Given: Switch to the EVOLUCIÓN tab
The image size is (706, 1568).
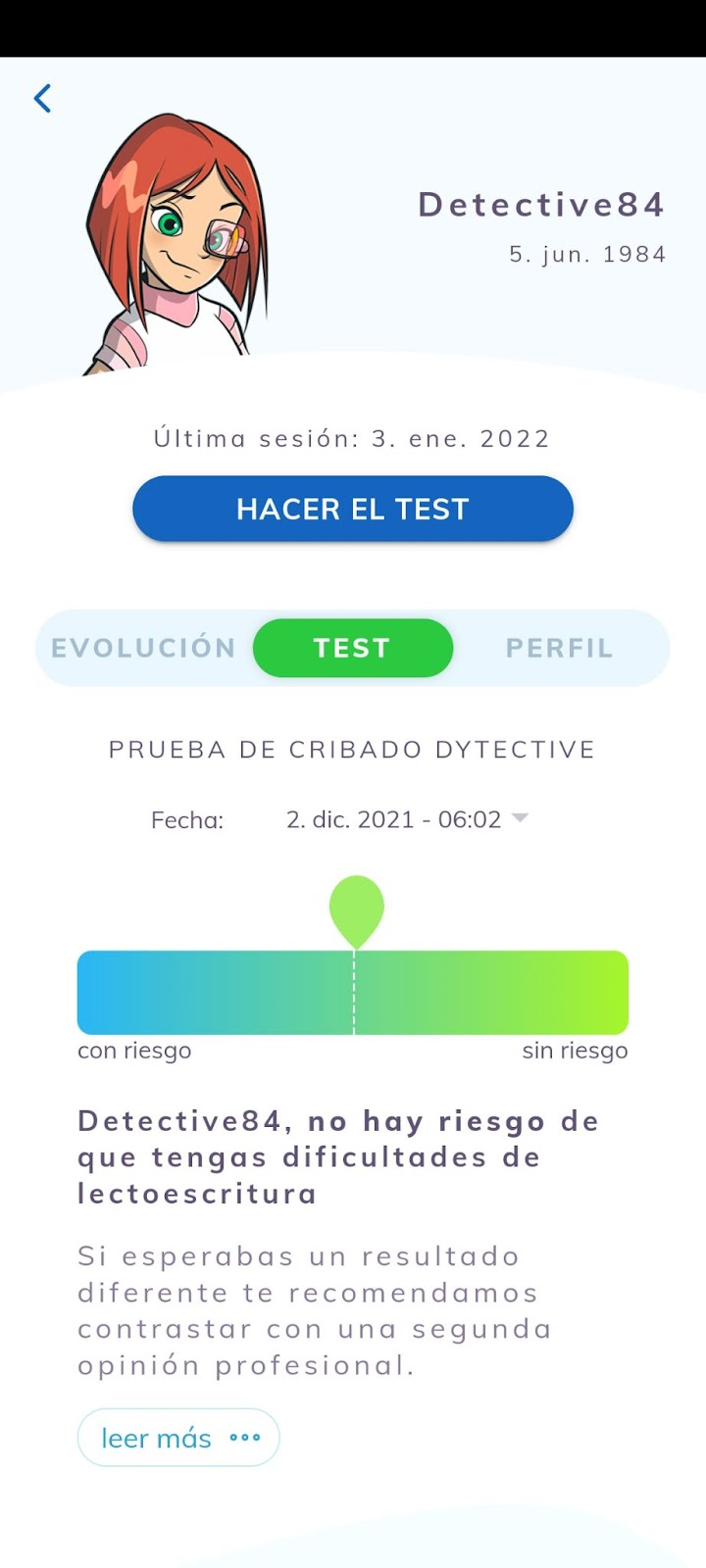Looking at the screenshot, I should [x=144, y=648].
